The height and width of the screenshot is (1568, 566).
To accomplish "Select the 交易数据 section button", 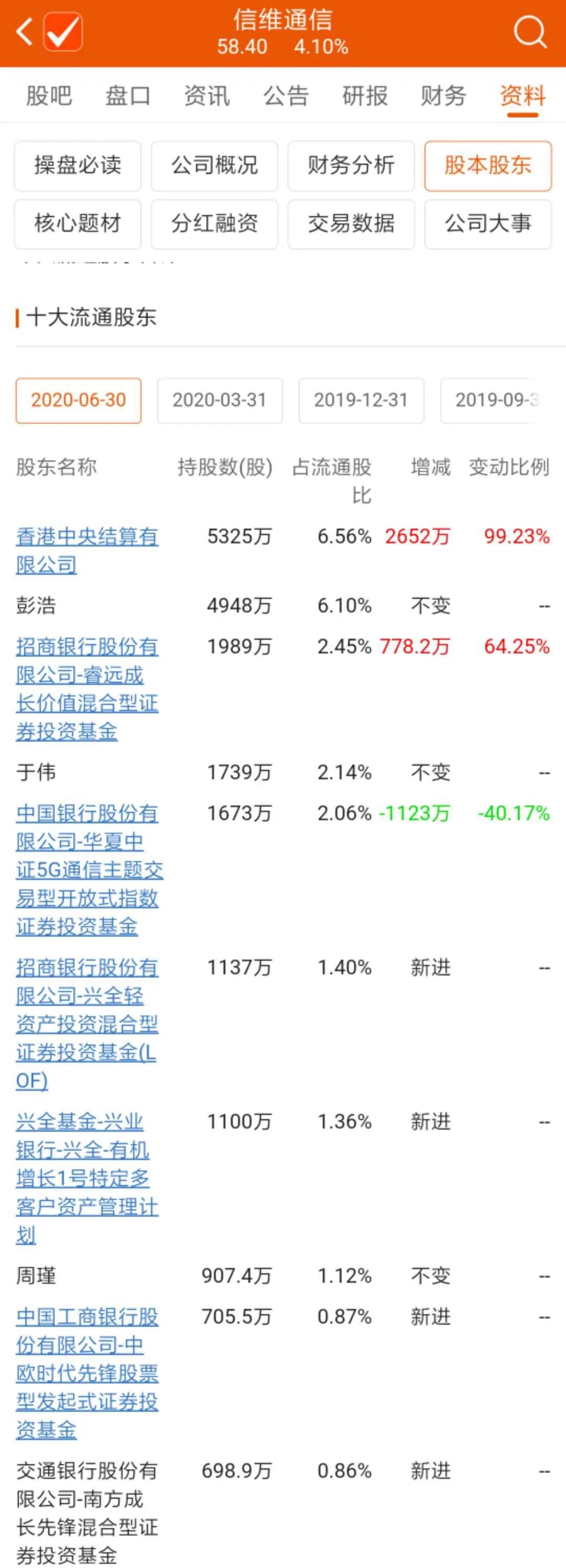I will pos(351,223).
